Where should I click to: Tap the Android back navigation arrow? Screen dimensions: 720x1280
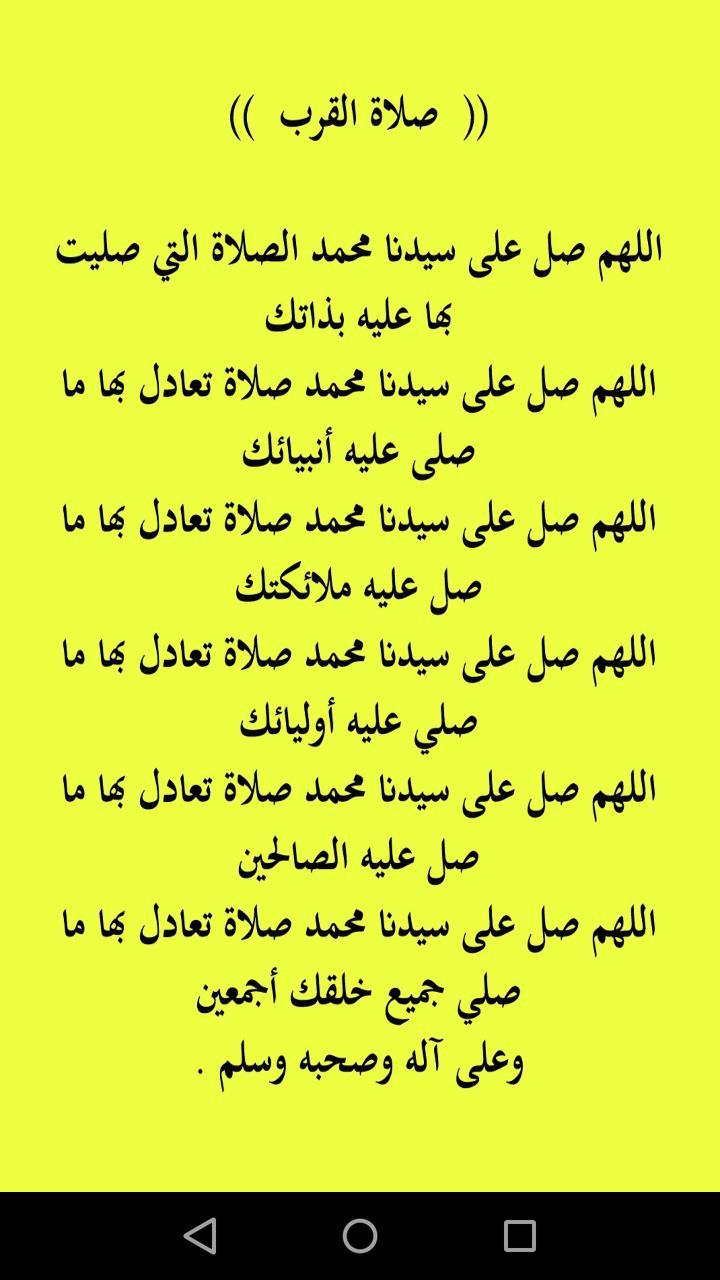click(x=200, y=1237)
